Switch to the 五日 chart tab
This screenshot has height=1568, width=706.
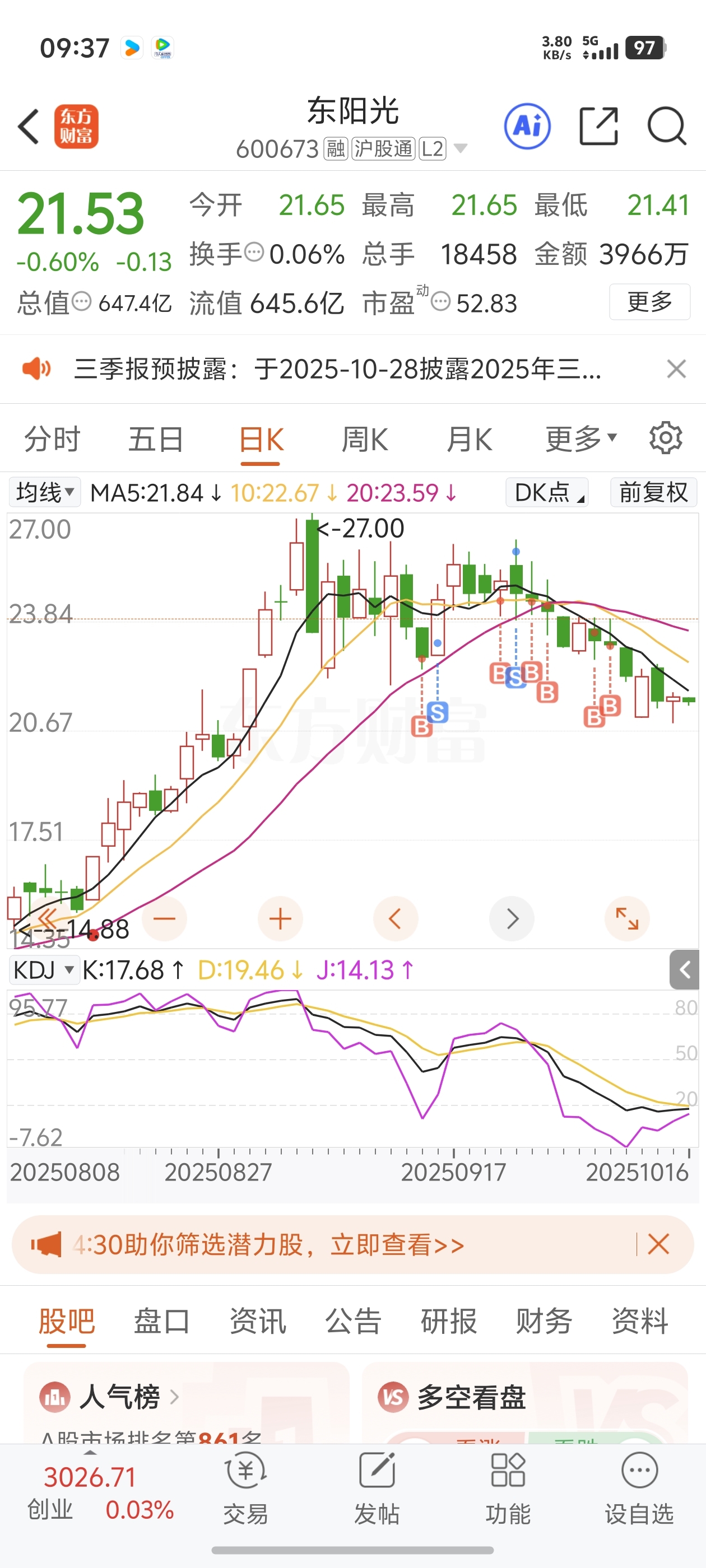point(155,439)
